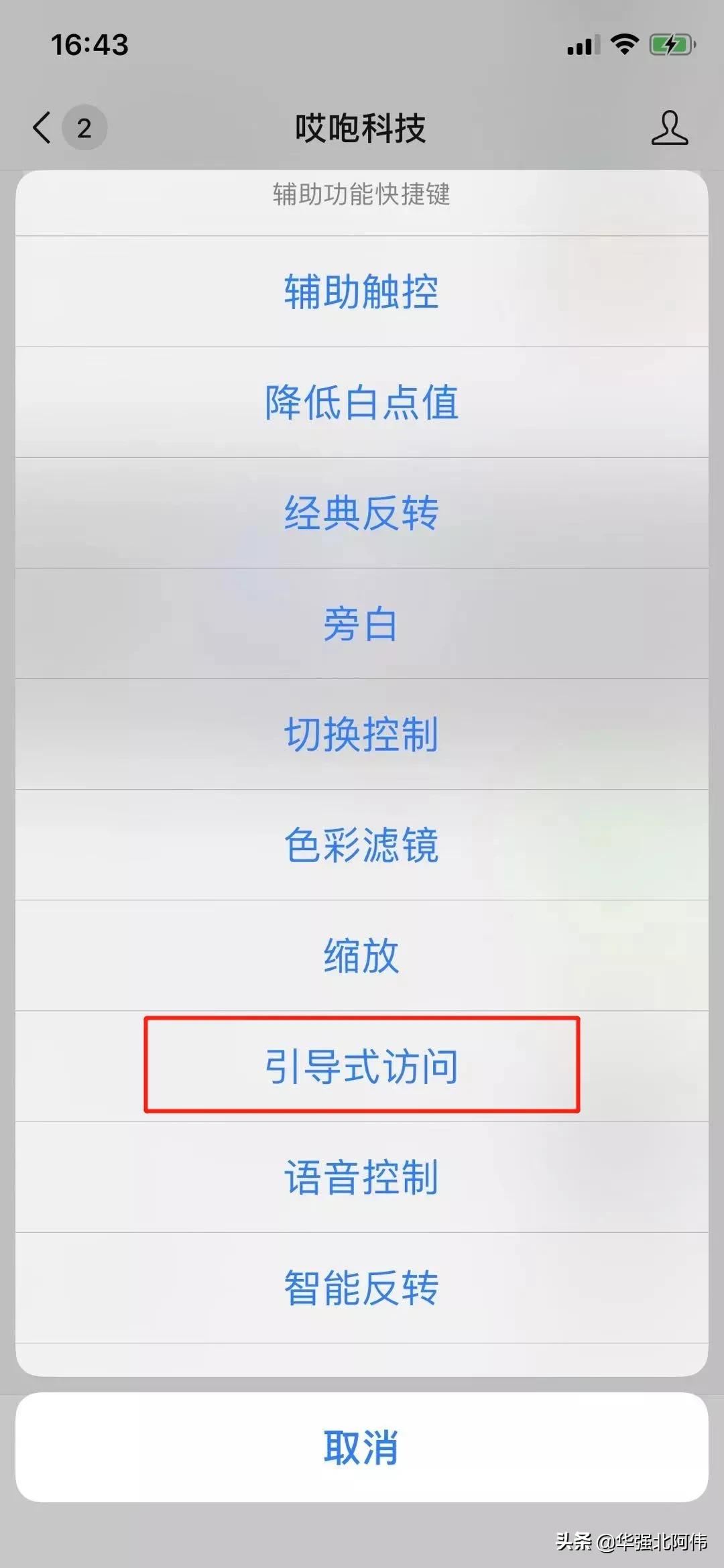Choose 色彩滤镜 option
This screenshot has height=1568, width=724.
point(361,845)
